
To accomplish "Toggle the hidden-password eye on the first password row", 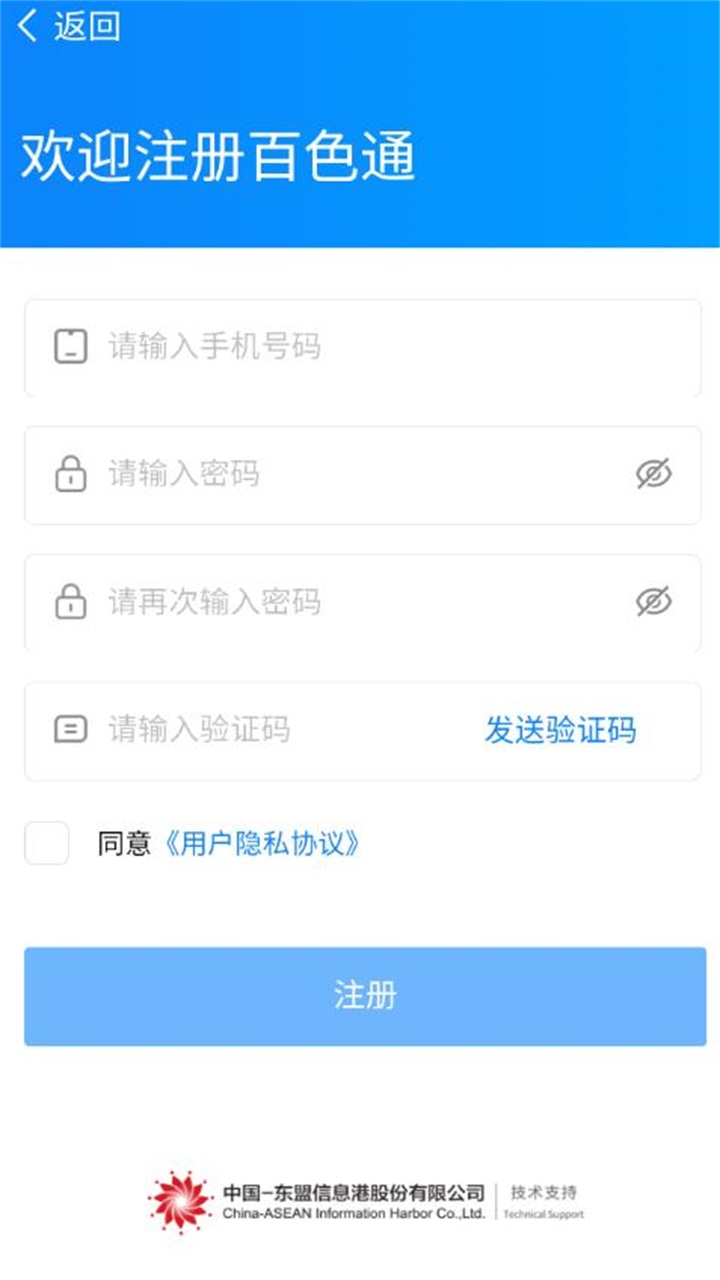I will 654,475.
